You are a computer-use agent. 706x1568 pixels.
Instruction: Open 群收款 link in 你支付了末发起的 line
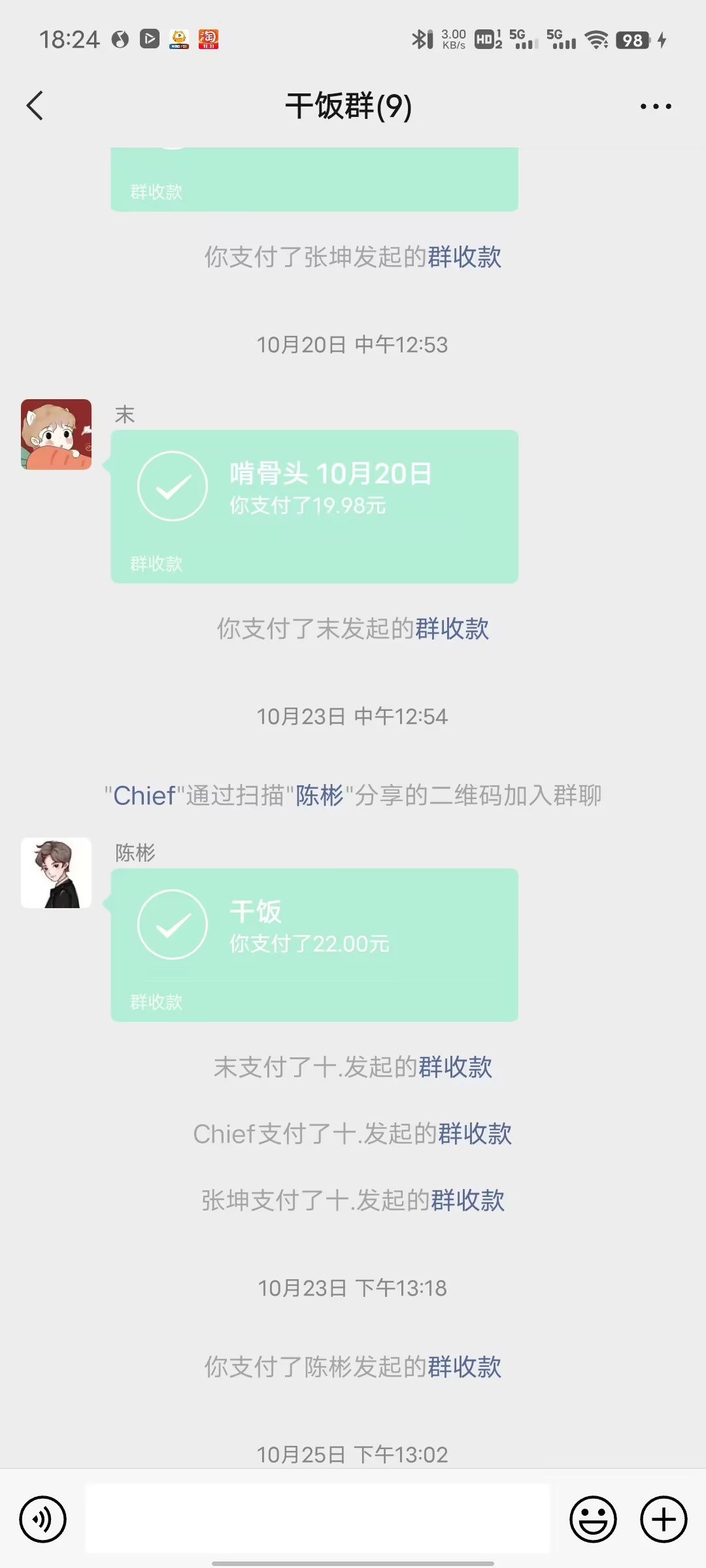(452, 629)
